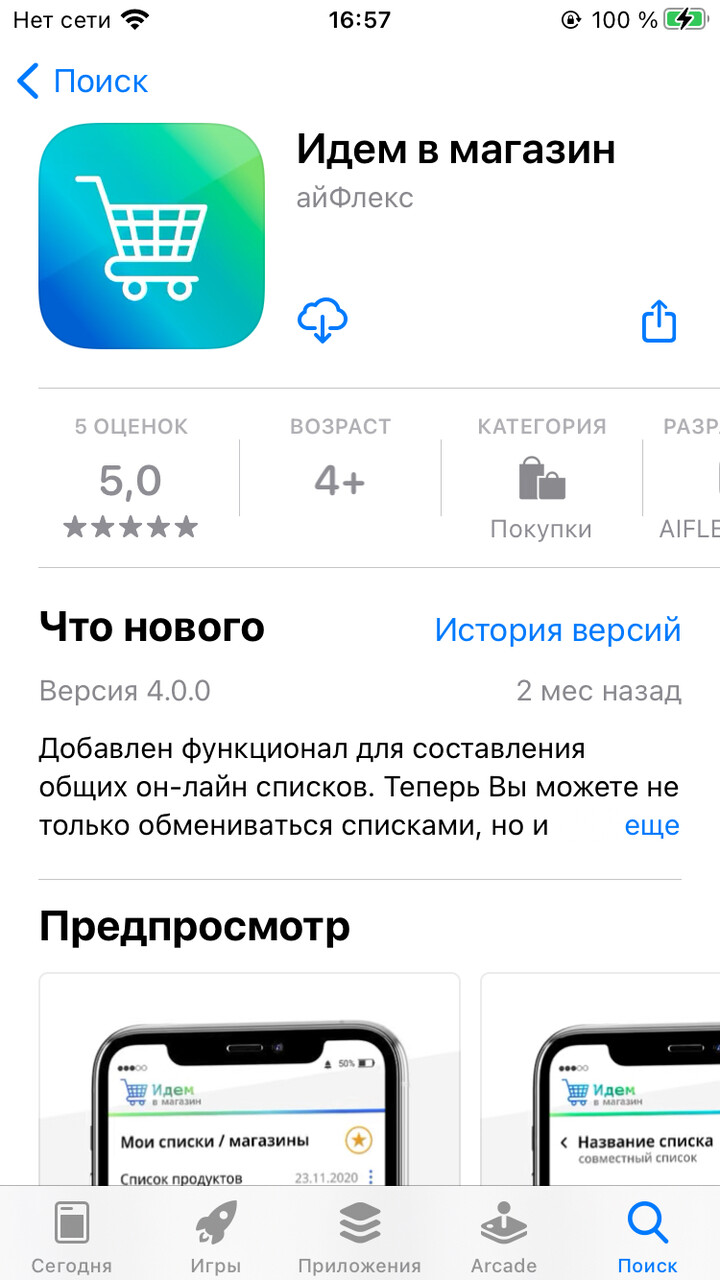Select the Поиск tab in bottom bar
Screen dimensions: 720x1280
(x=647, y=1236)
